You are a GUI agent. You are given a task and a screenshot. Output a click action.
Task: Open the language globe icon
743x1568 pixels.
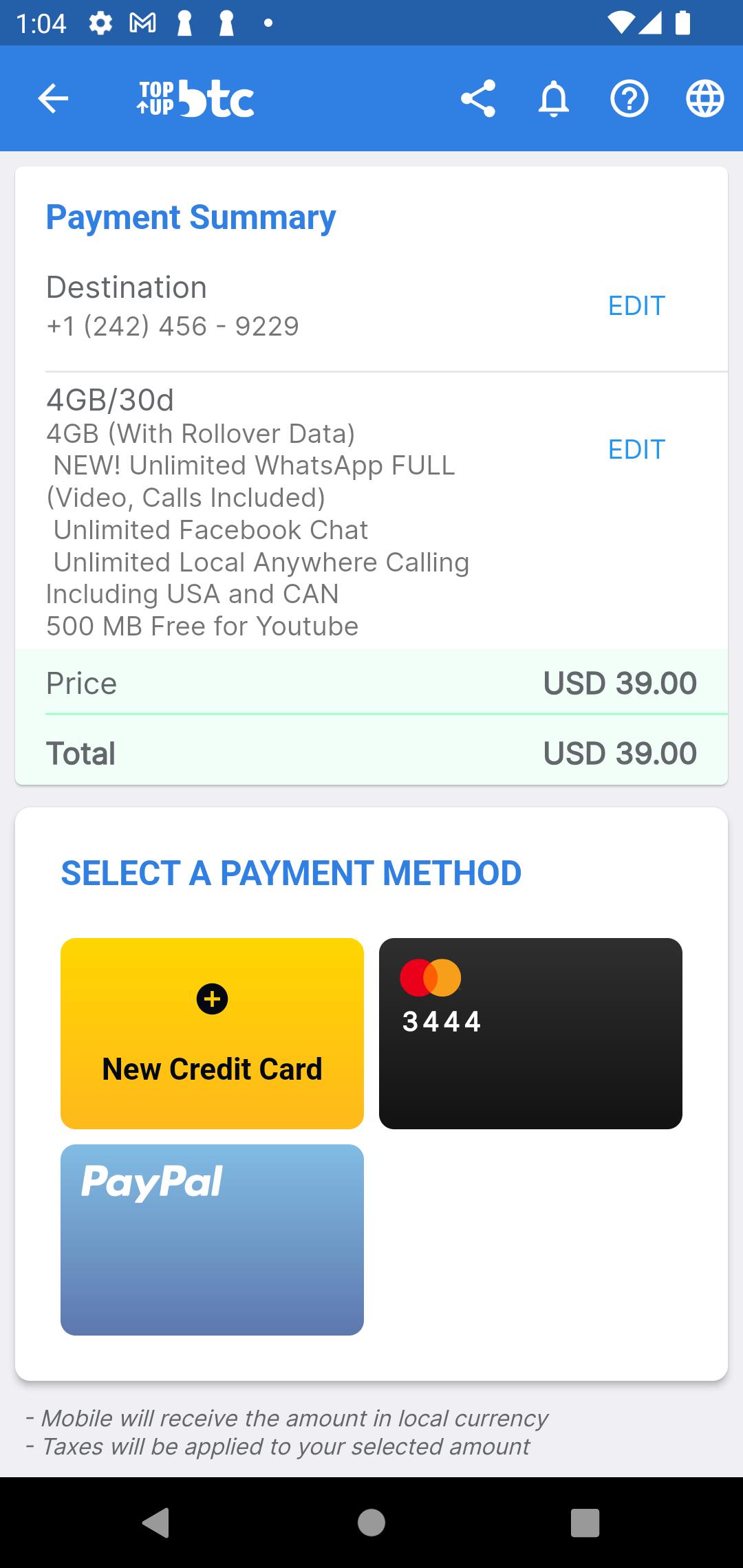(x=704, y=99)
